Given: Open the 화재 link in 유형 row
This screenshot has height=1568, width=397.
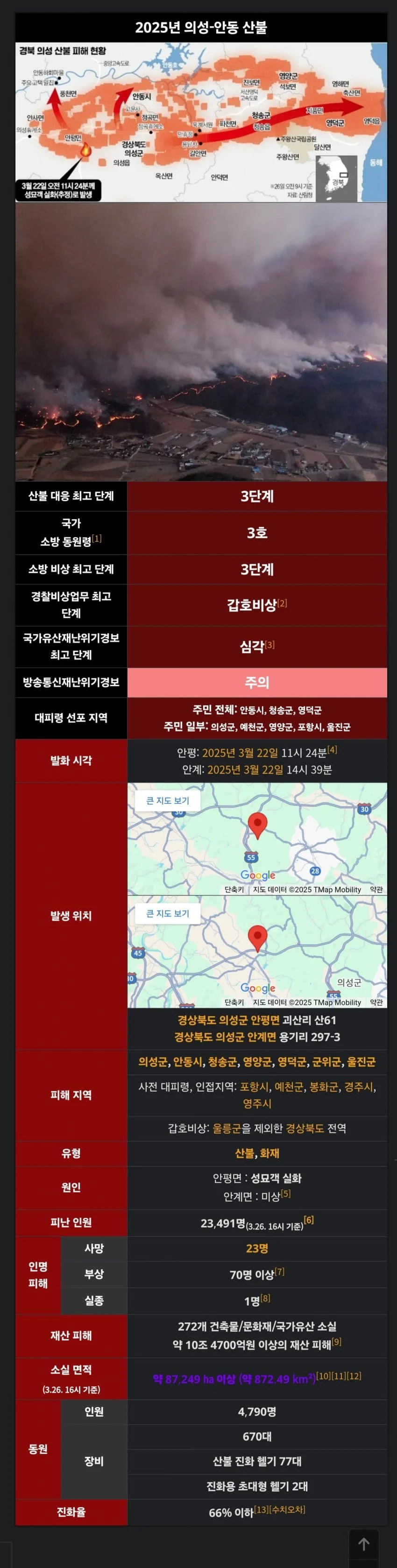Looking at the screenshot, I should point(270,1153).
